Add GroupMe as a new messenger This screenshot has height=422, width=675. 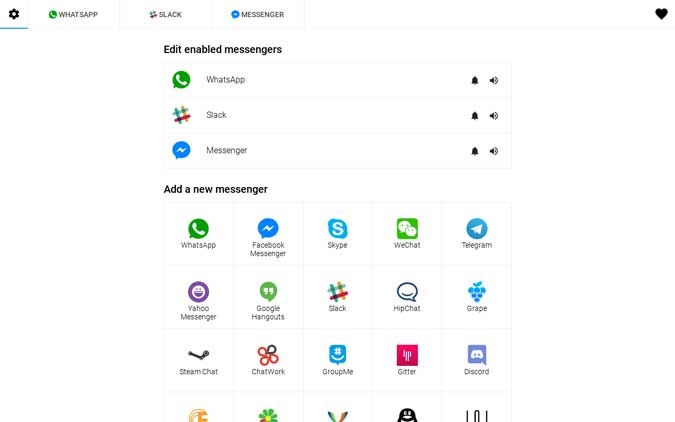click(338, 360)
